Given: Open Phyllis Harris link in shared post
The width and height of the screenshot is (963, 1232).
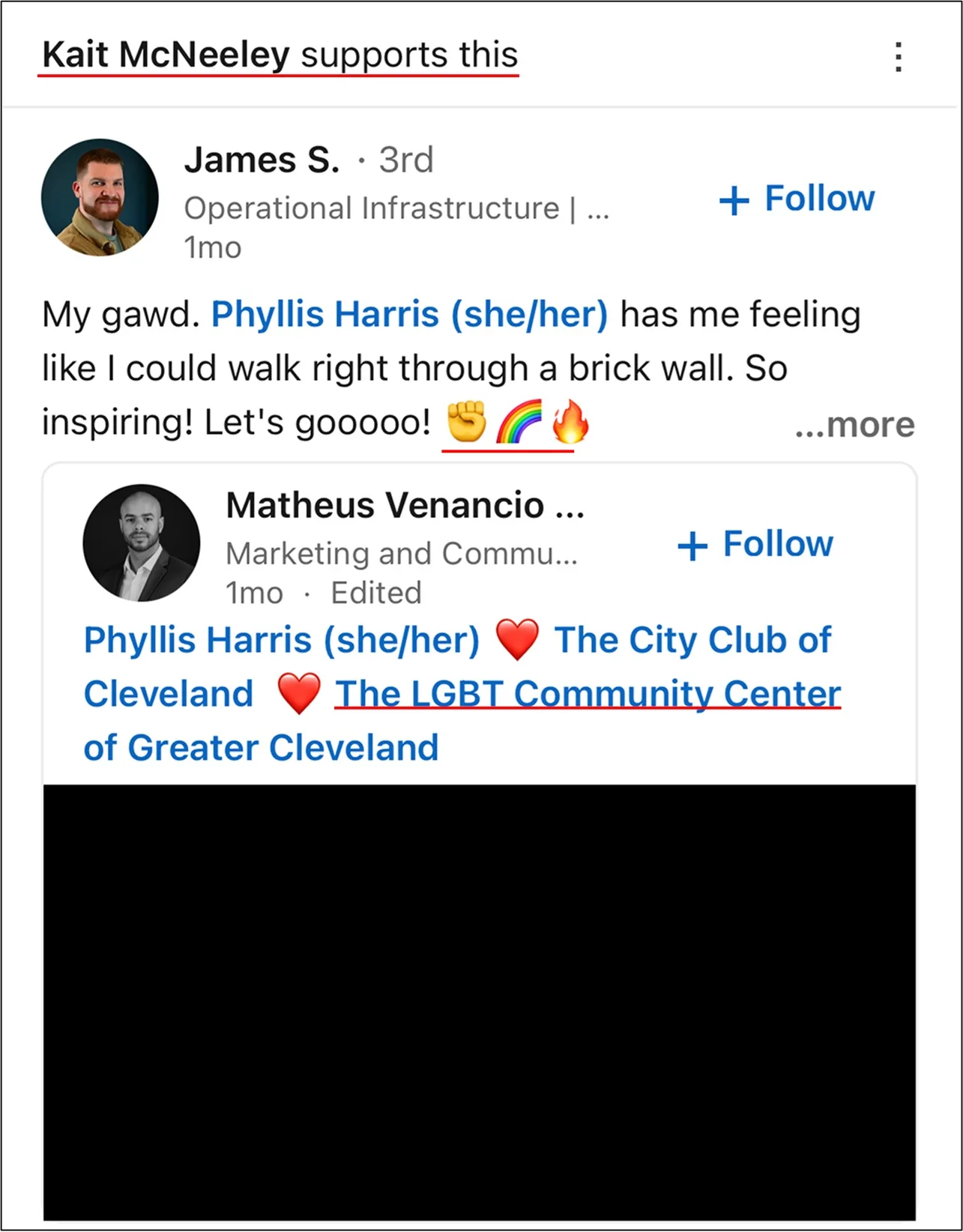Looking at the screenshot, I should tap(281, 641).
